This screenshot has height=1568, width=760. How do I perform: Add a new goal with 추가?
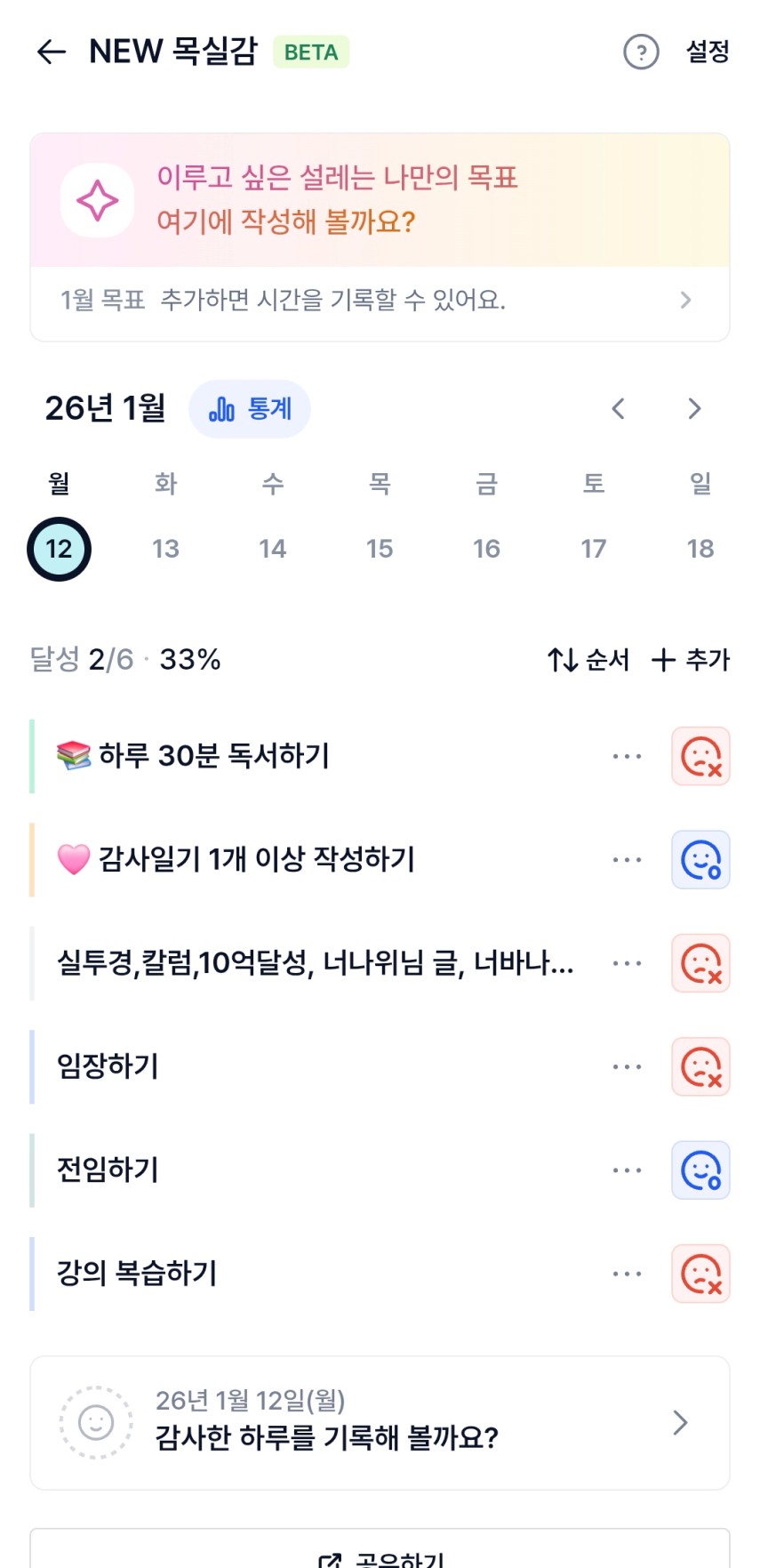691,660
